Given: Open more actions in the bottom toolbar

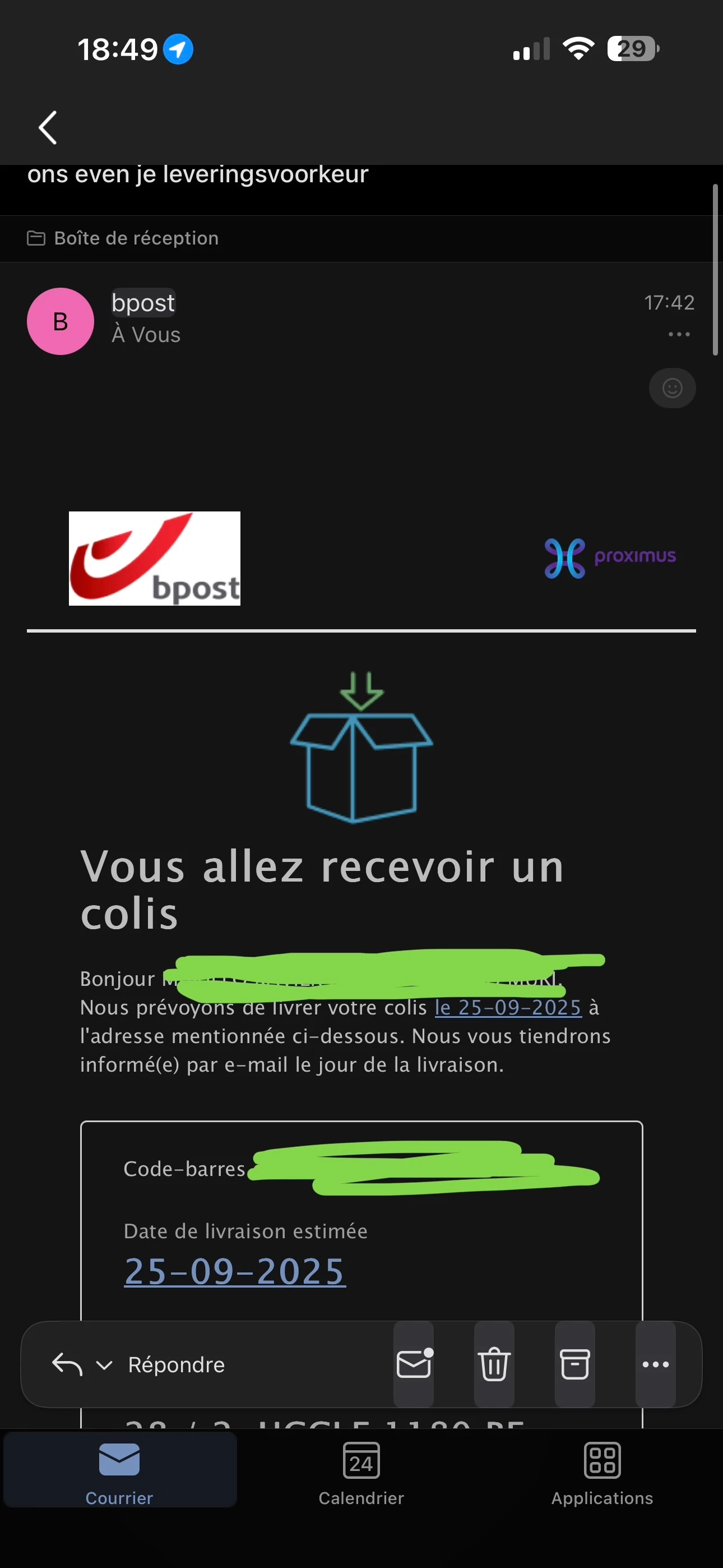Looking at the screenshot, I should click(x=655, y=1364).
